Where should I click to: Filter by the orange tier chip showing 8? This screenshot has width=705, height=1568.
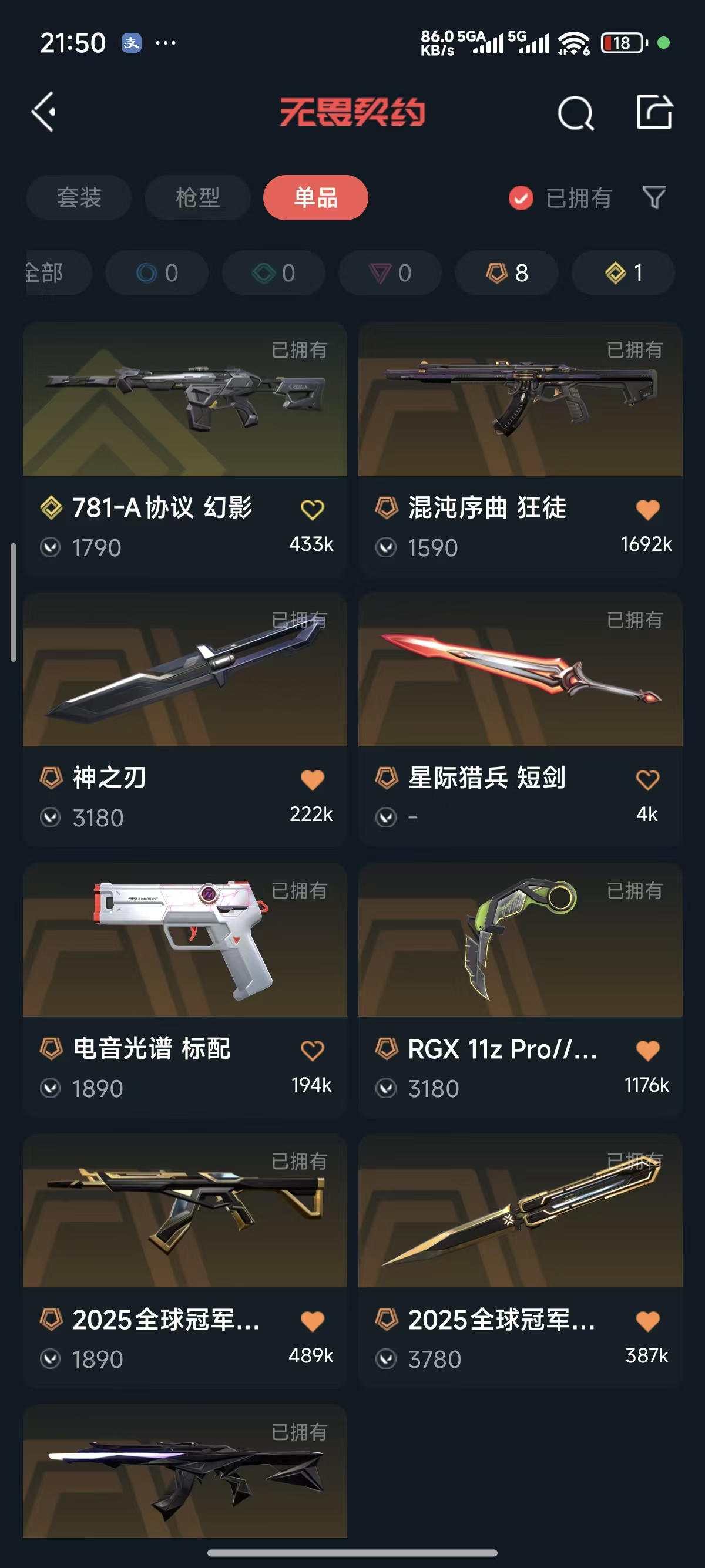506,272
